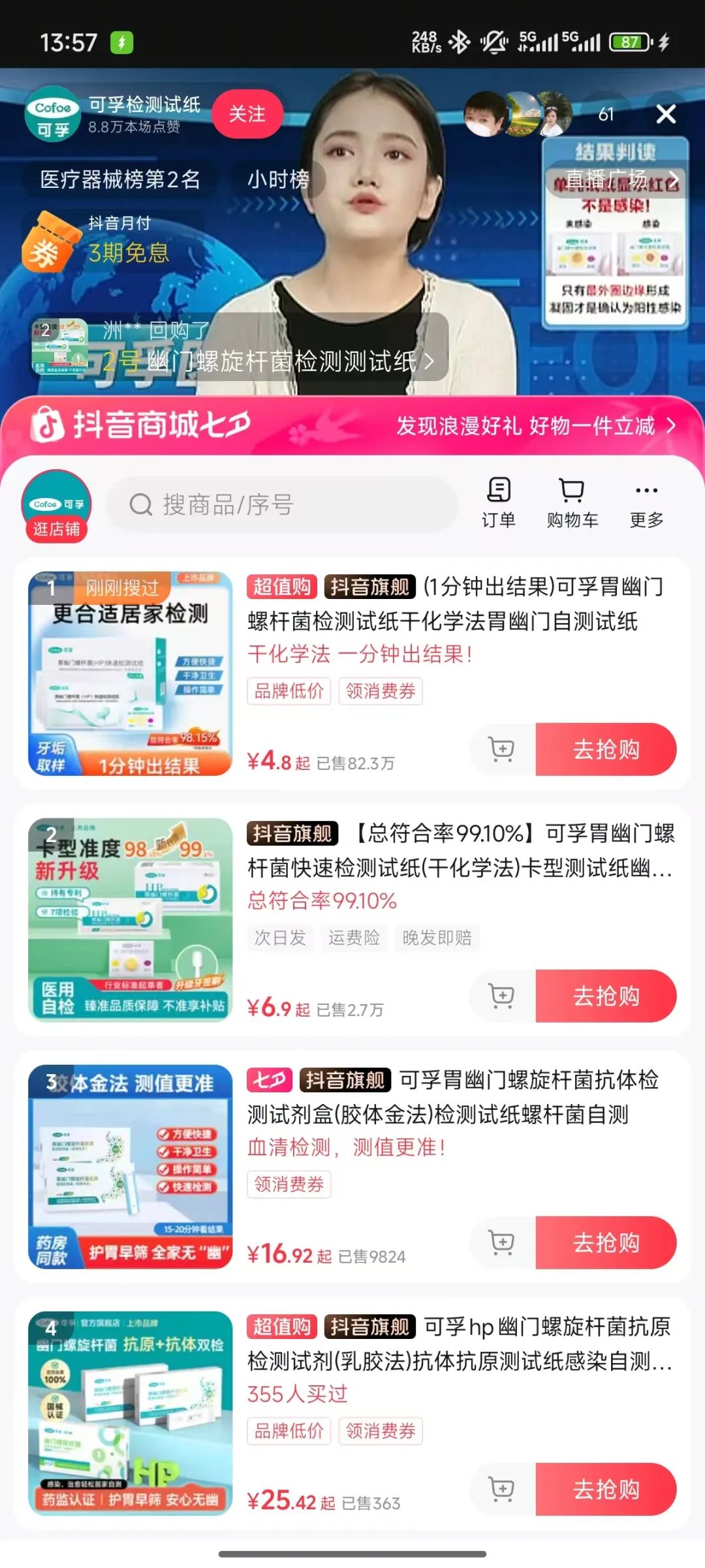Open product 4 抗原+抗体 image
Image resolution: width=705 pixels, height=1568 pixels.
pos(131,1413)
